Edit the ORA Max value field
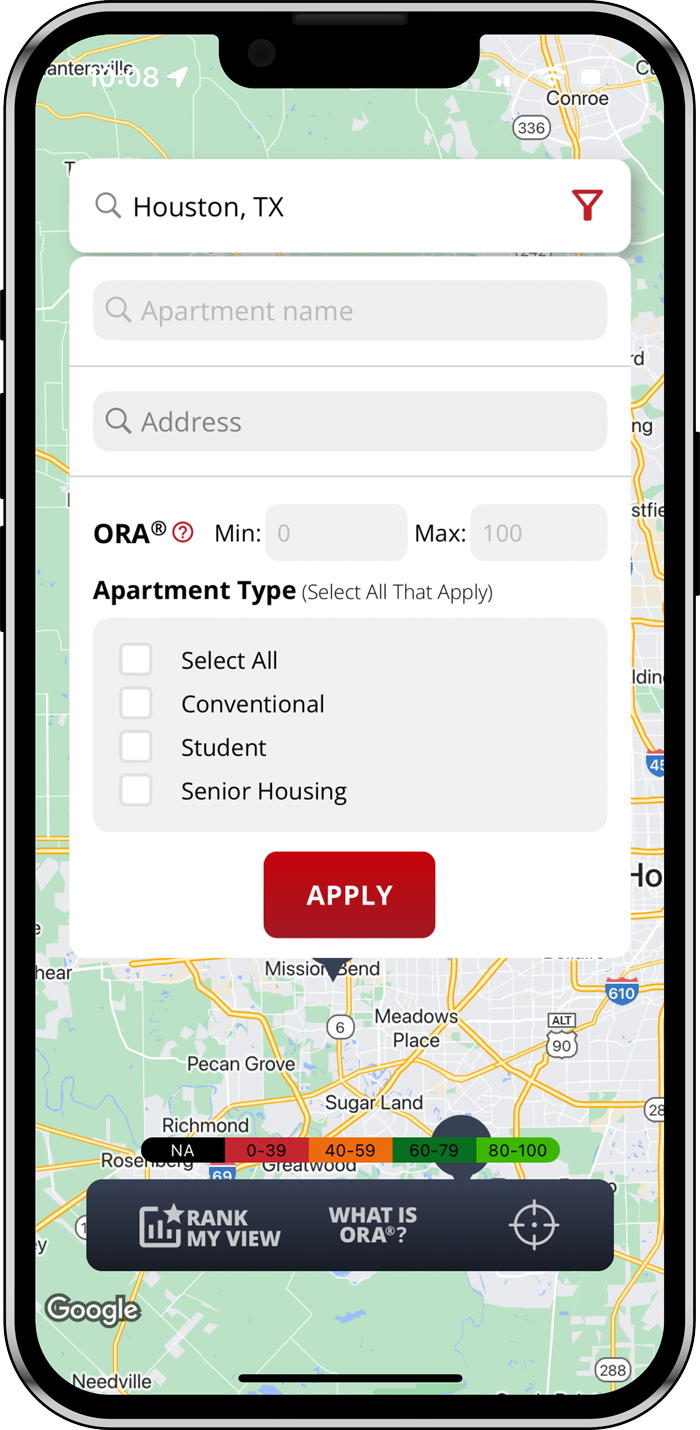The image size is (700, 1430). click(x=538, y=533)
